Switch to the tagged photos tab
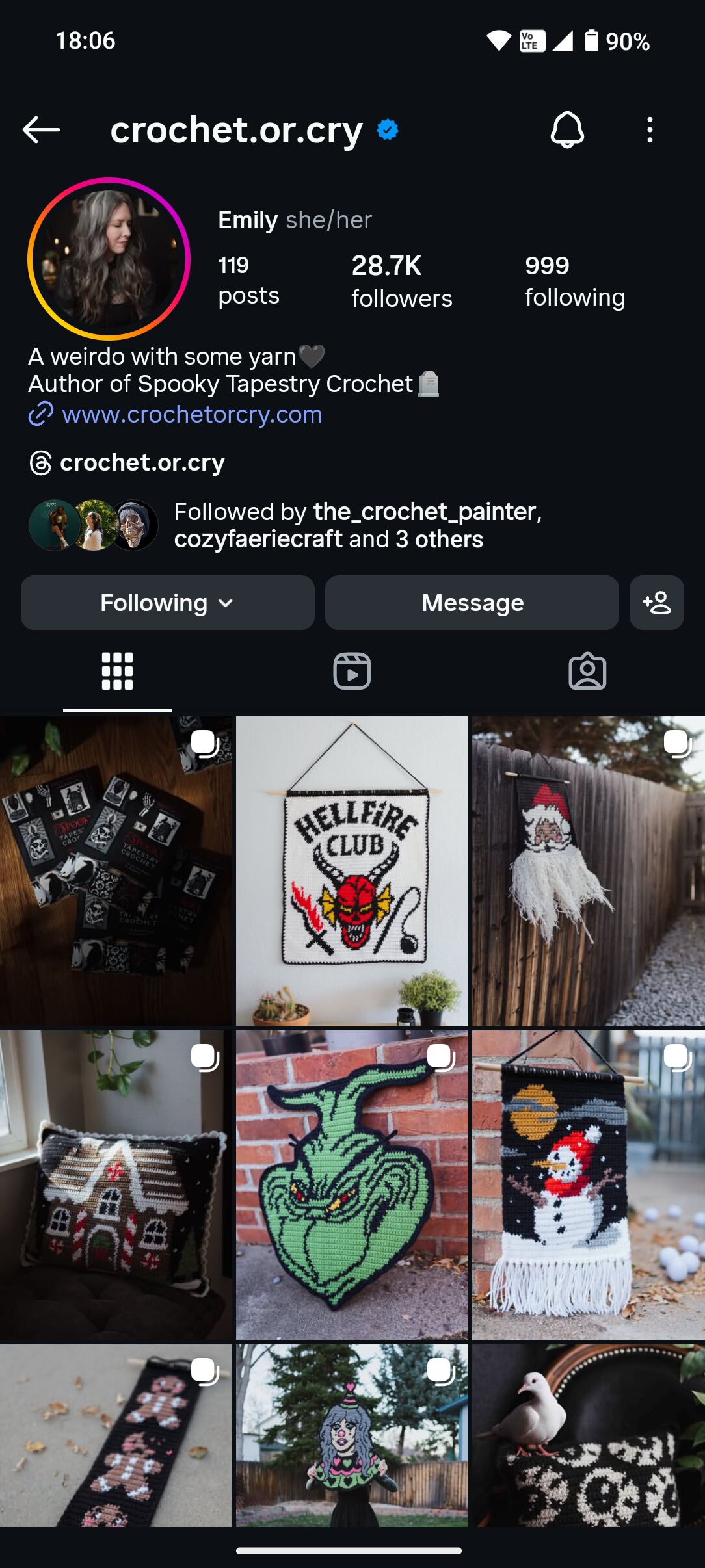Image resolution: width=705 pixels, height=1568 pixels. coord(587,671)
